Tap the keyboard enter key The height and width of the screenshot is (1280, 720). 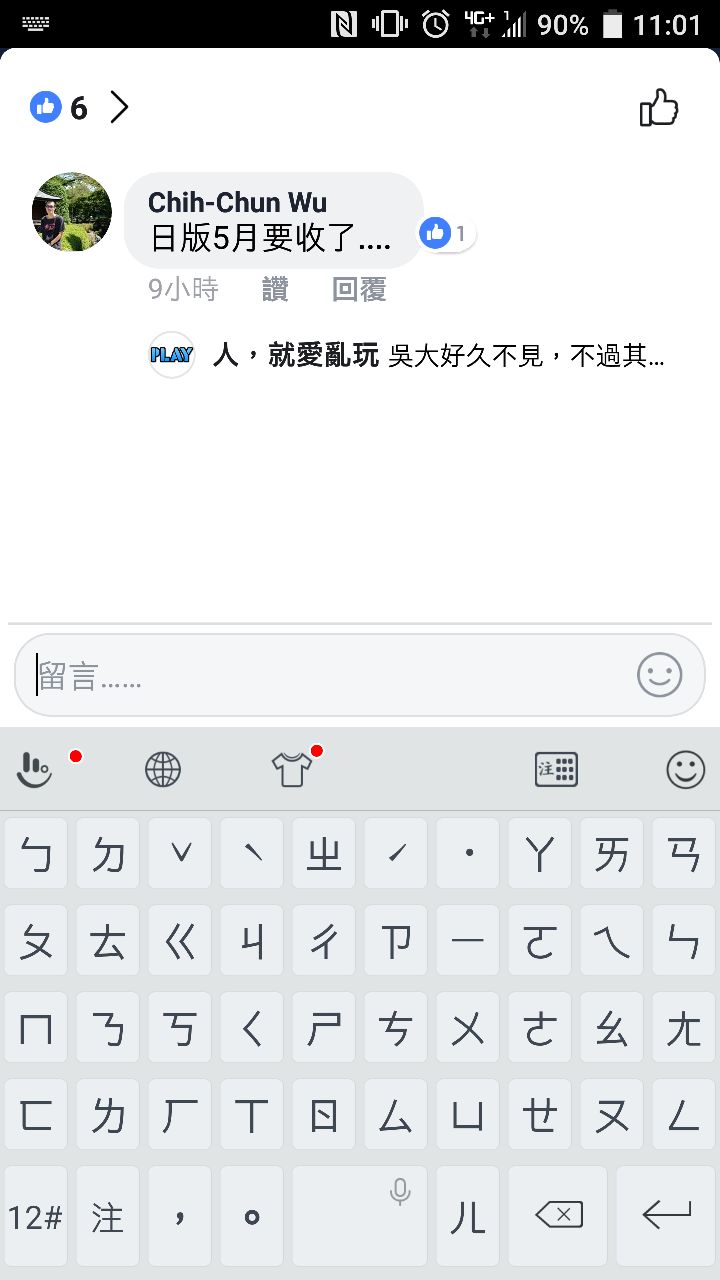(666, 1215)
